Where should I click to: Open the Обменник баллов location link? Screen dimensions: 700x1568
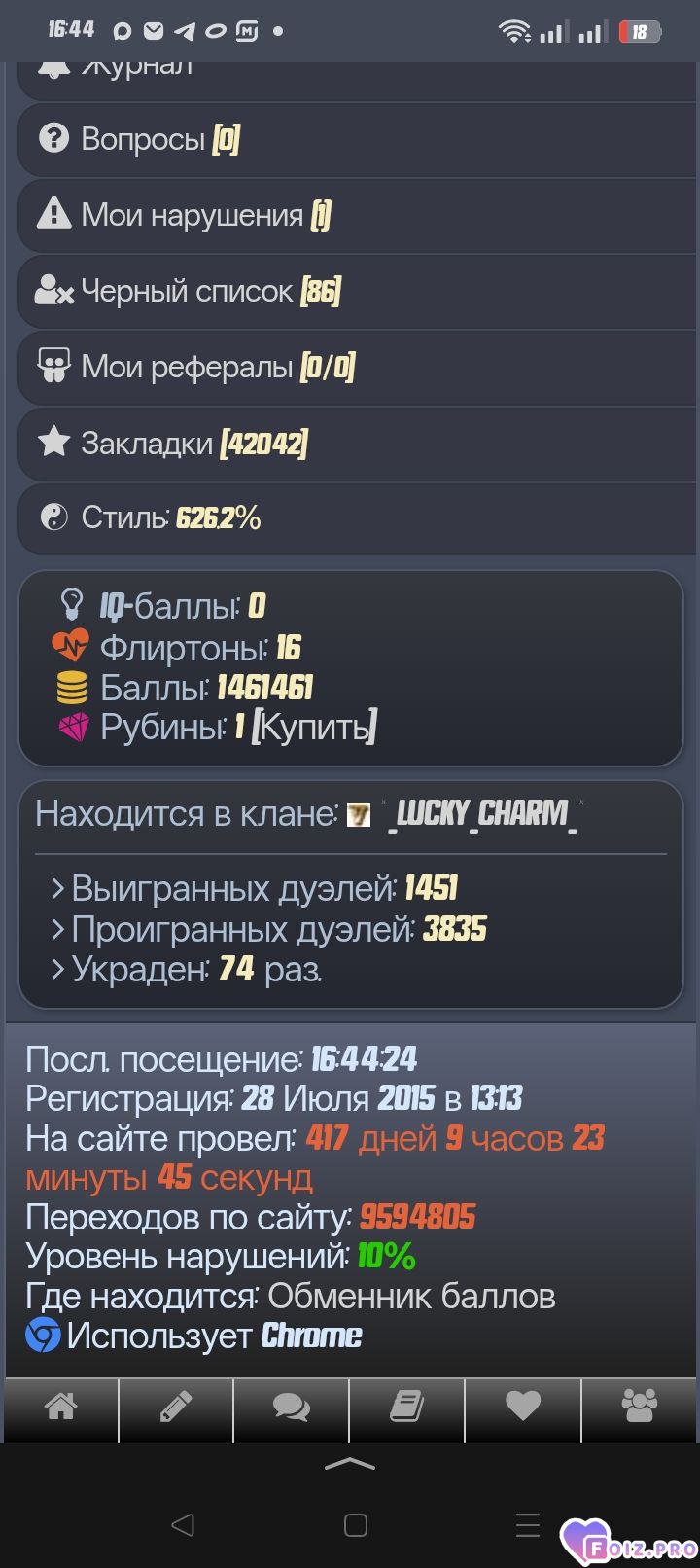coord(411,1297)
